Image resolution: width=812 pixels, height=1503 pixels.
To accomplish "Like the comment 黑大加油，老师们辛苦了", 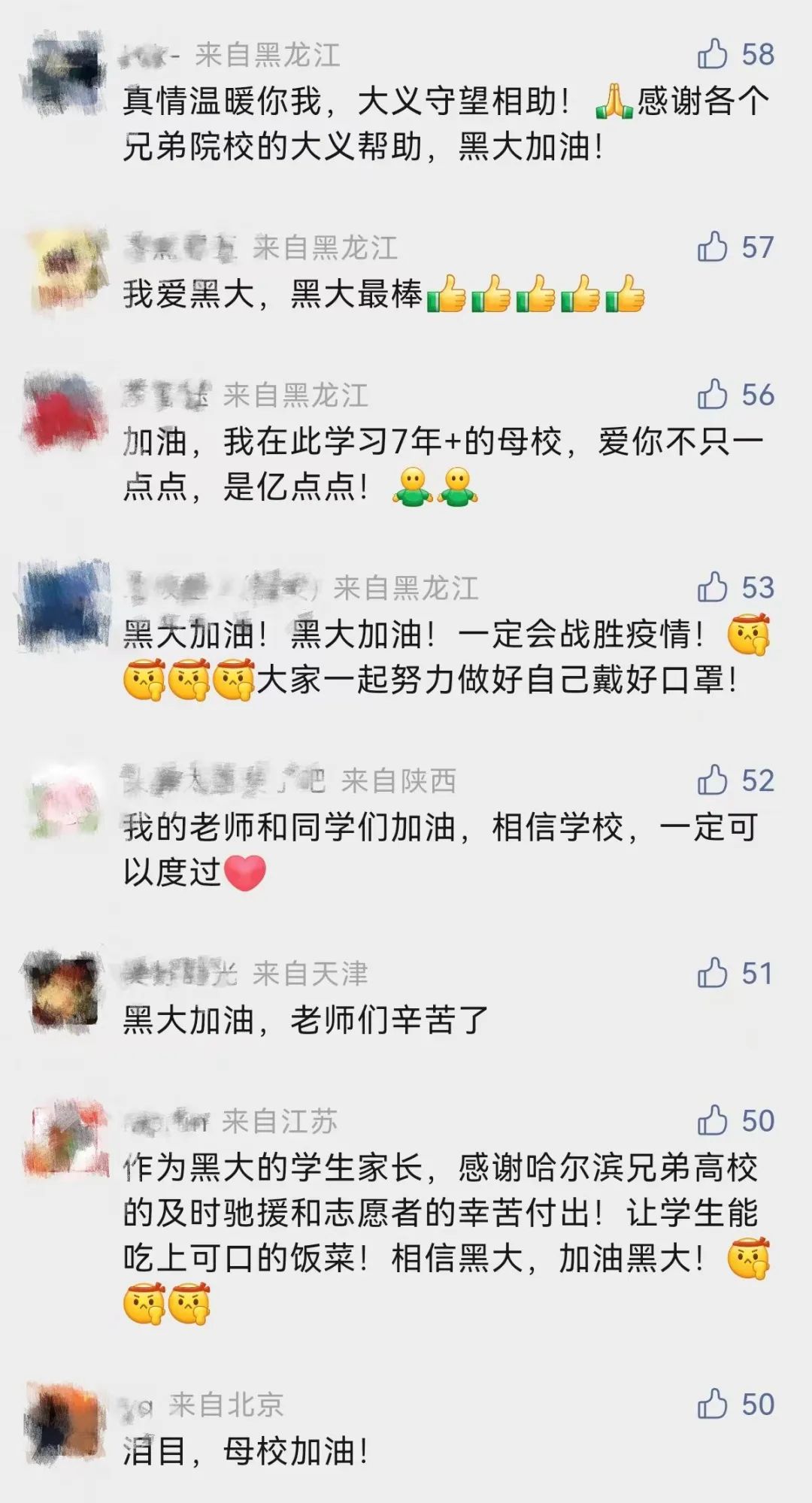I will pyautogui.click(x=712, y=973).
